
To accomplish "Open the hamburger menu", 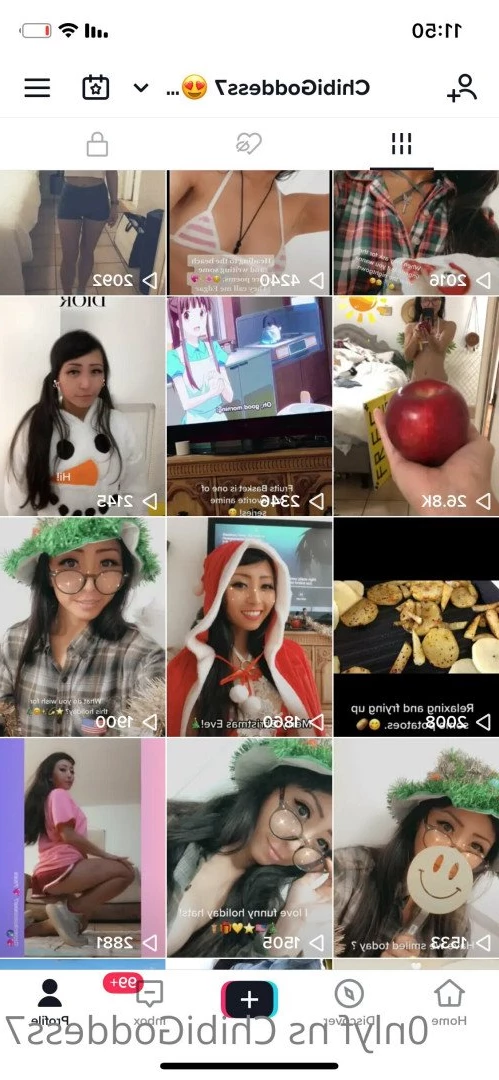I will tap(37, 88).
